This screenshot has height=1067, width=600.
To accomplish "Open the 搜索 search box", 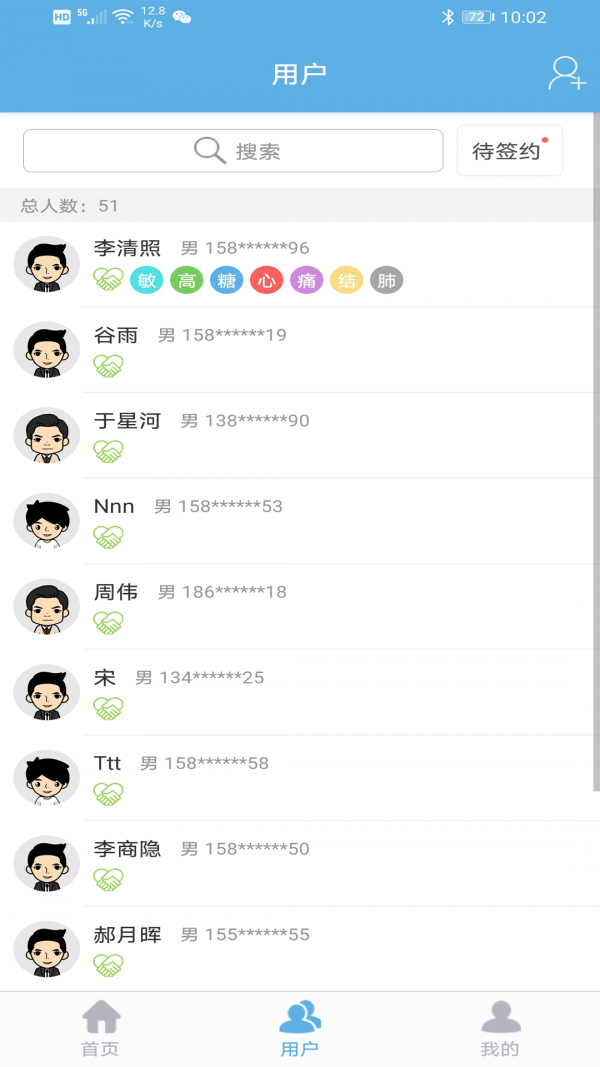I will click(233, 151).
